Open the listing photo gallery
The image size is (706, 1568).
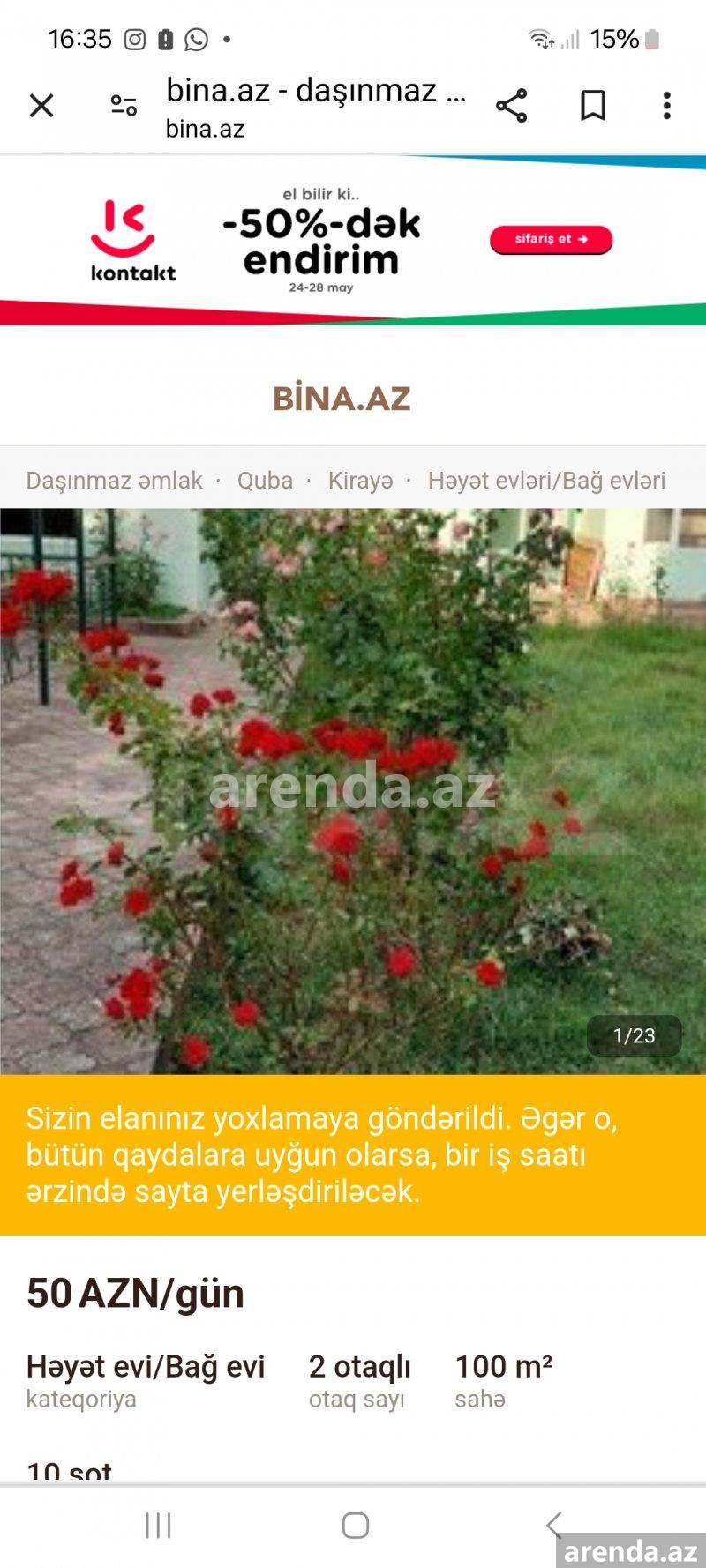click(x=353, y=791)
